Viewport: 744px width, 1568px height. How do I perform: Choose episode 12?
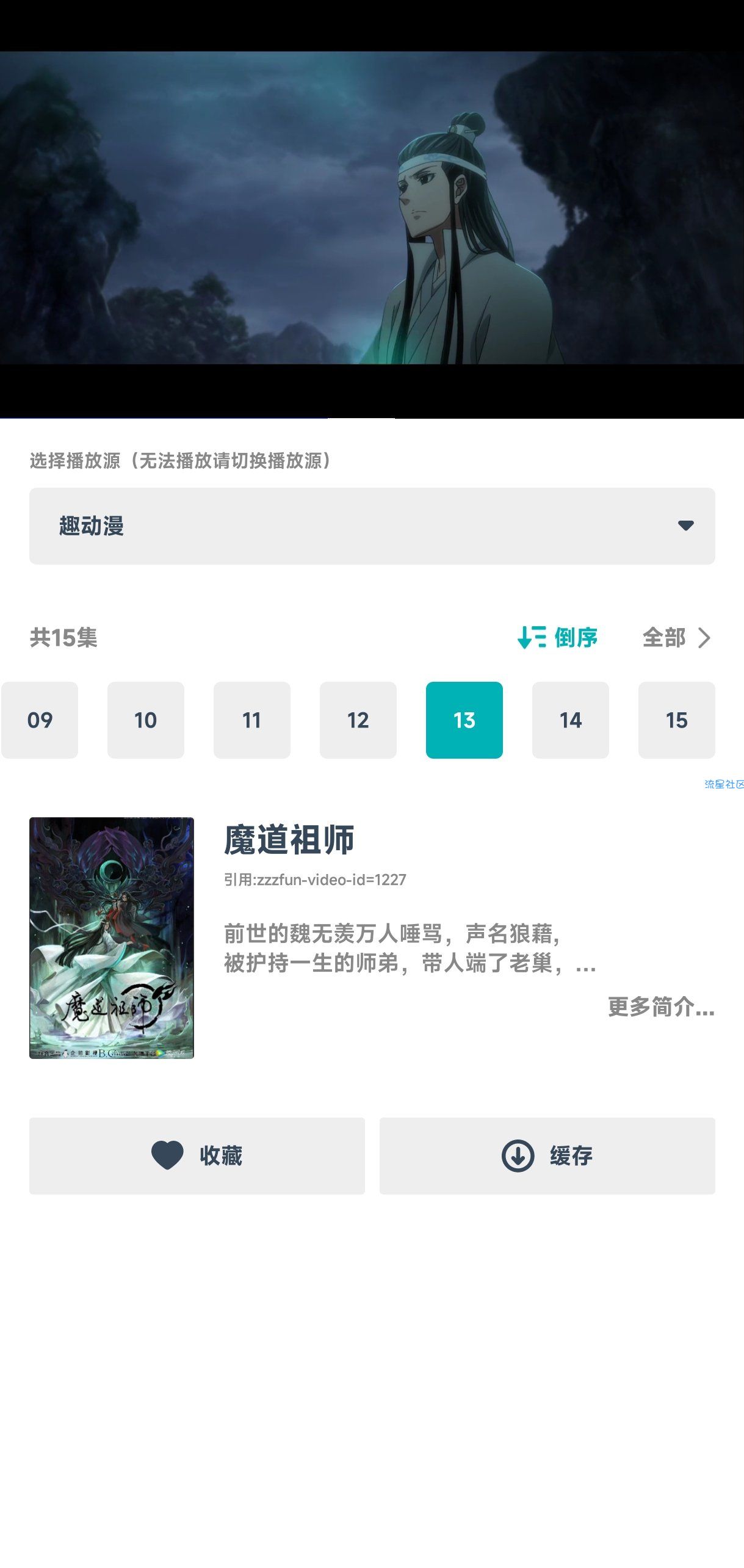(x=358, y=720)
